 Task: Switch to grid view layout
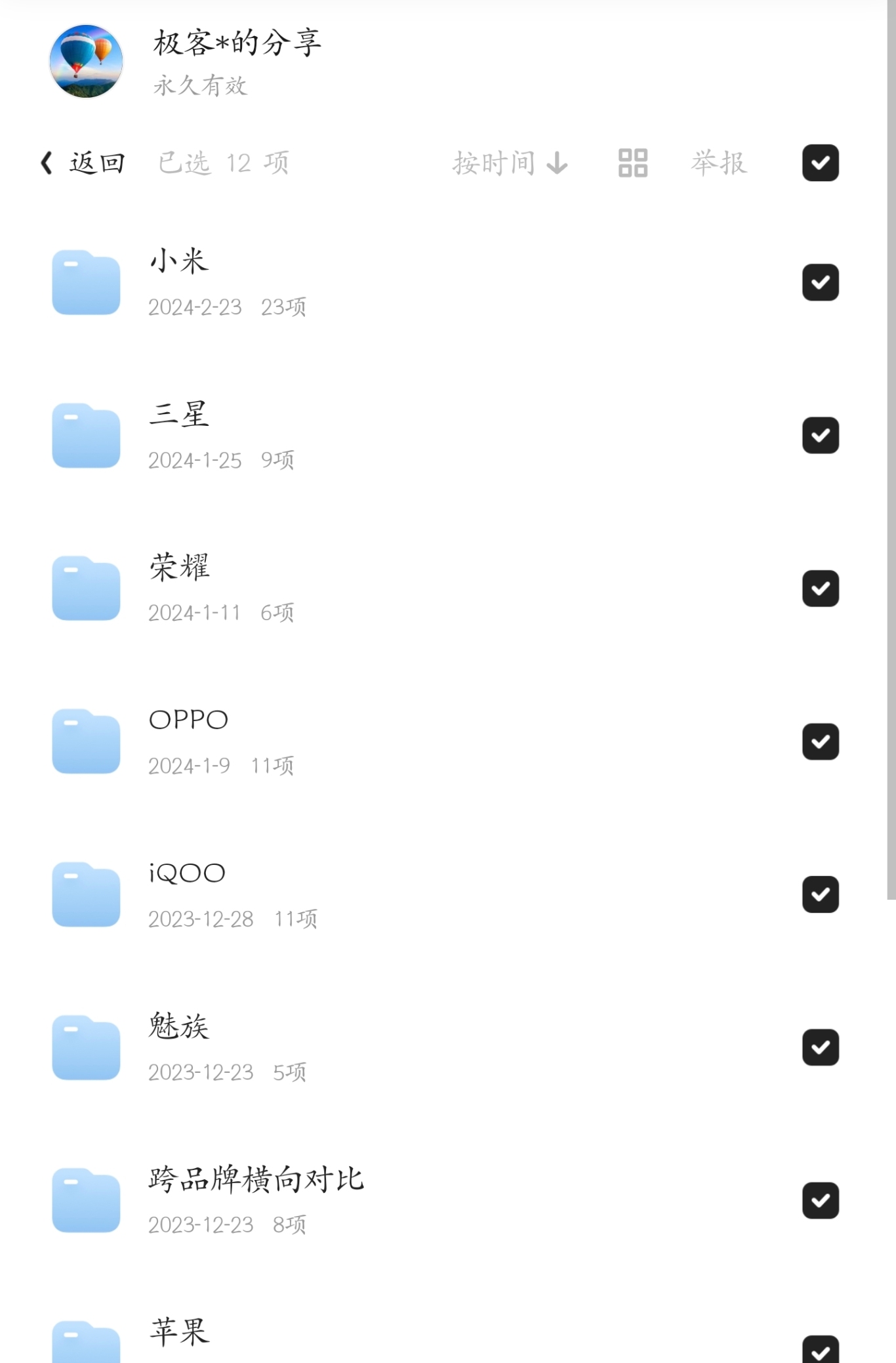(632, 163)
